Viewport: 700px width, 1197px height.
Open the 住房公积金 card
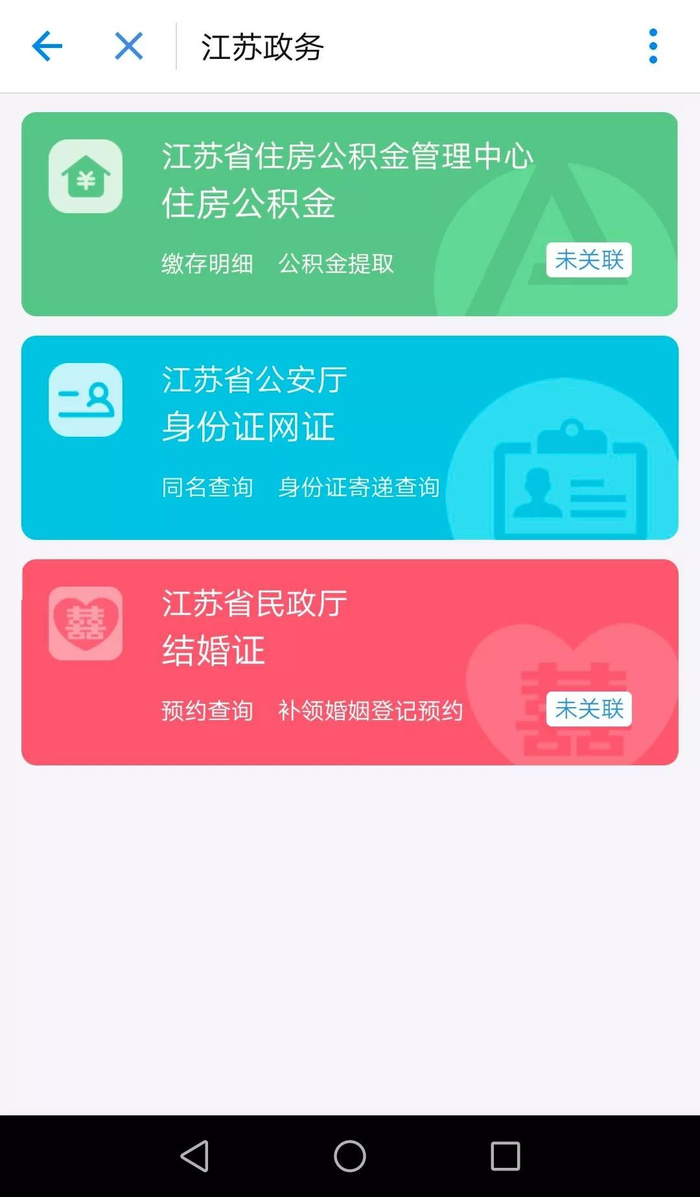(x=248, y=204)
